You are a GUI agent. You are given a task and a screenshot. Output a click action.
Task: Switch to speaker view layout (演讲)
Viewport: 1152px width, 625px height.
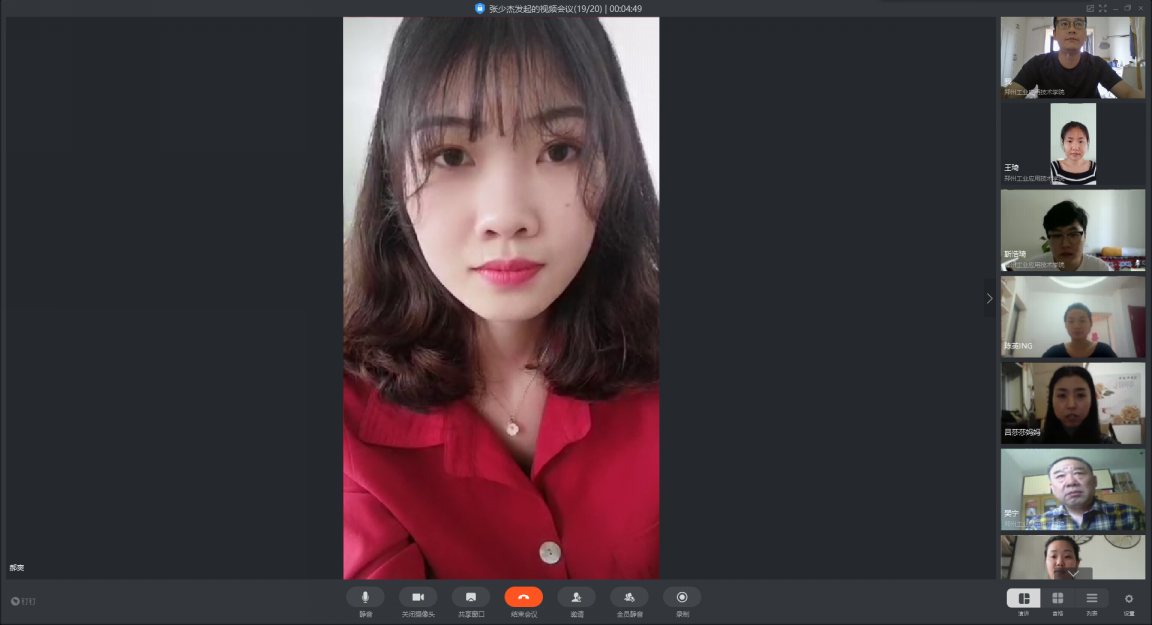tap(1023, 598)
